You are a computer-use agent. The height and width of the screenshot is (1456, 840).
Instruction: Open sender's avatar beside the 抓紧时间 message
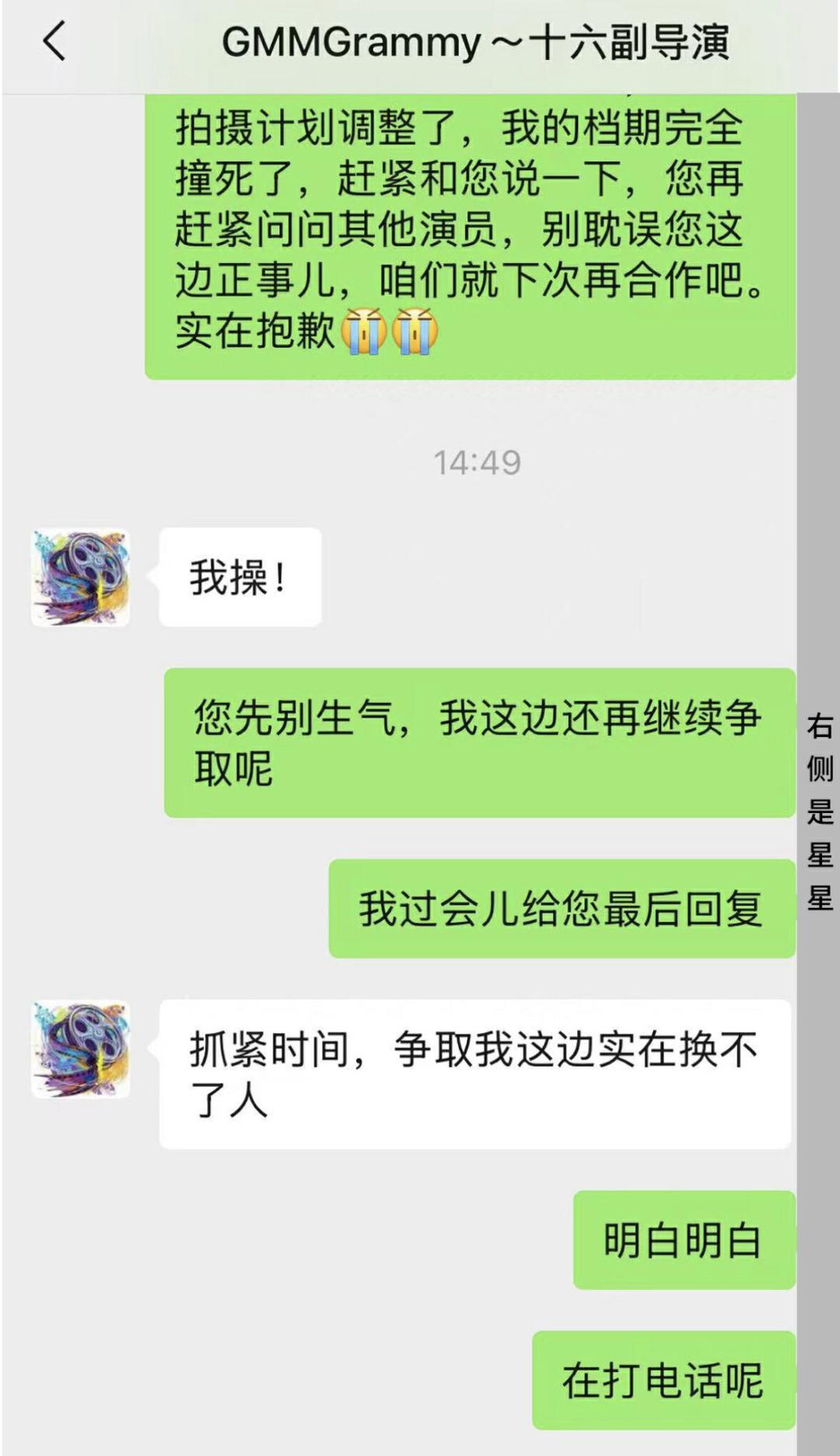[x=80, y=1049]
